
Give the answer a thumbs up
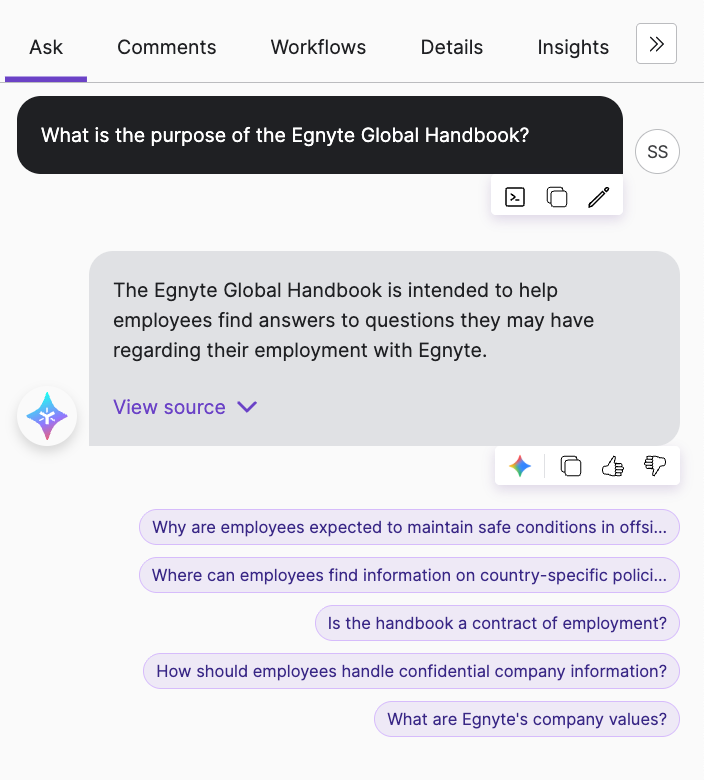tap(612, 466)
